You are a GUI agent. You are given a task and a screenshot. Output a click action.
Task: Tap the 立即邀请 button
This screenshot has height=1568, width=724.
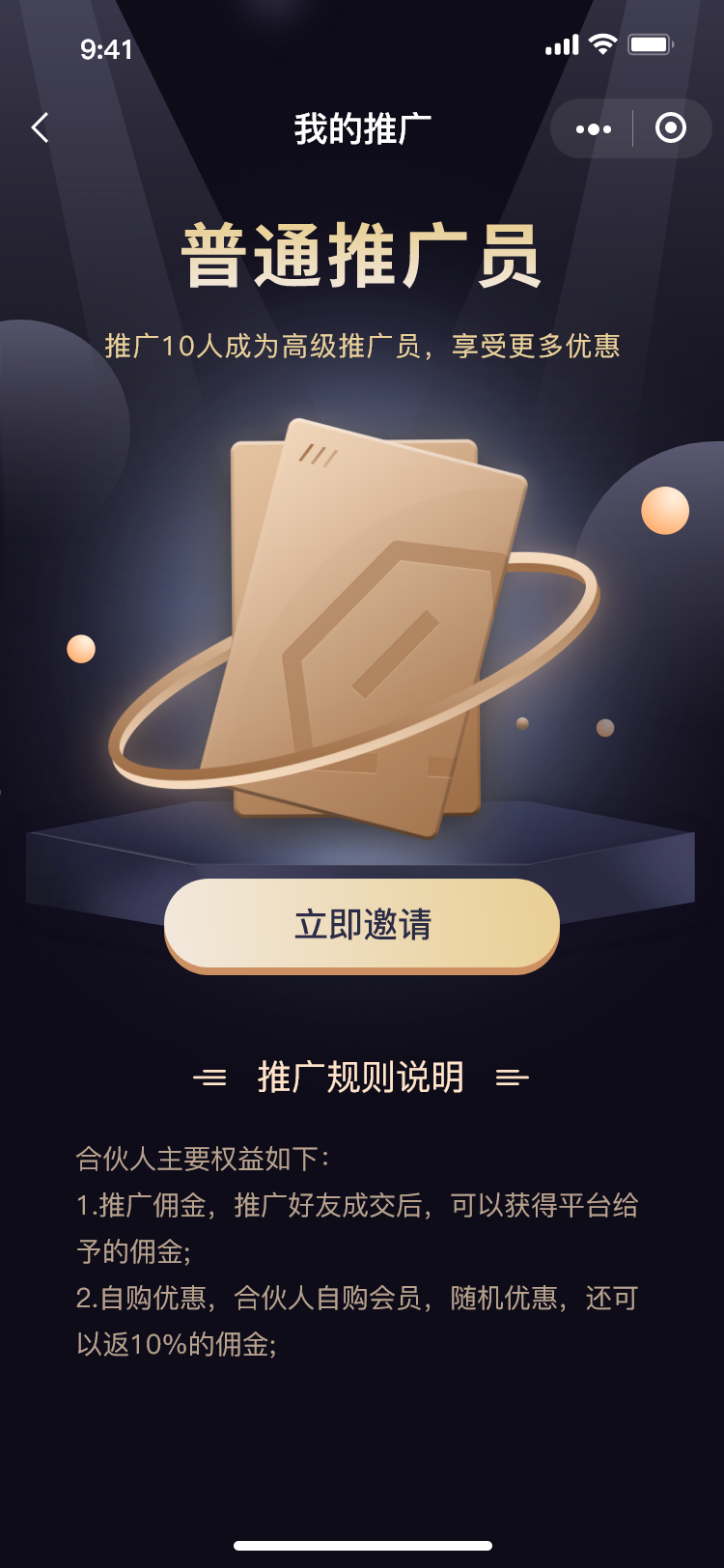click(x=362, y=924)
